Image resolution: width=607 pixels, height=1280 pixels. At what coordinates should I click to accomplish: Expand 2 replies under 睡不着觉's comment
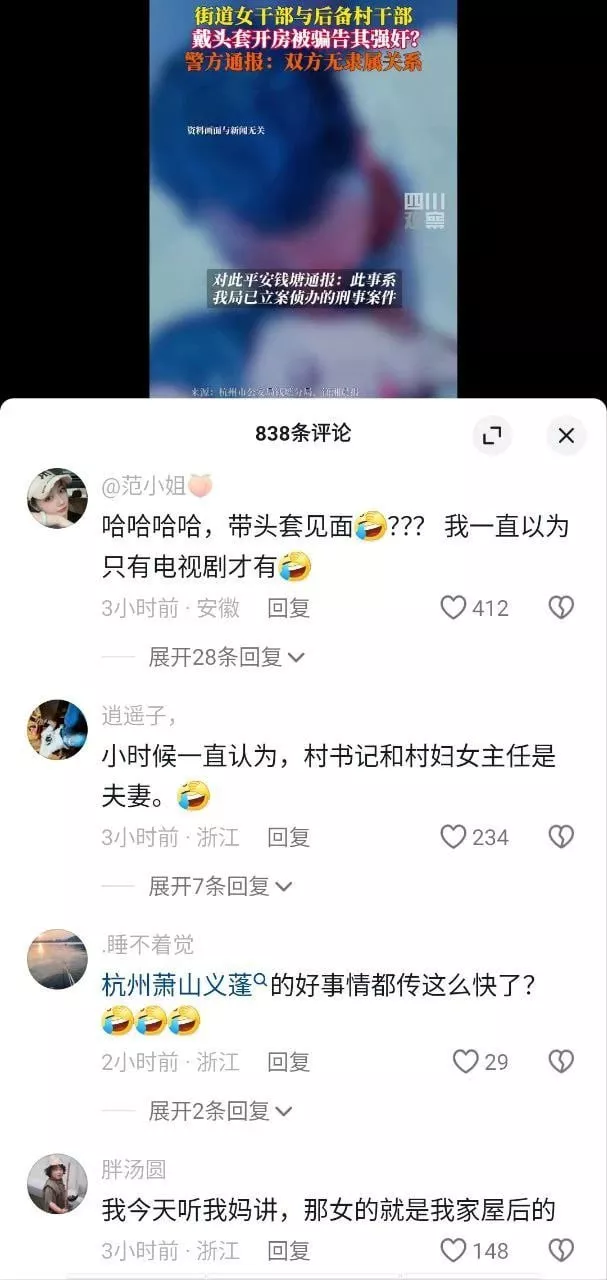tap(220, 1111)
